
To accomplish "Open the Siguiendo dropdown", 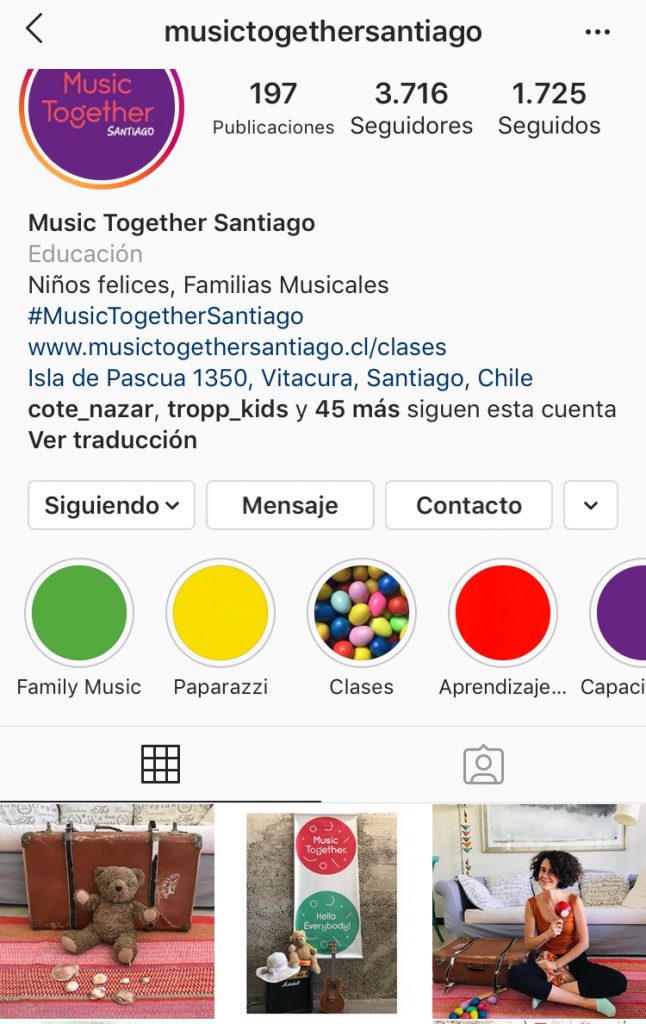I will [112, 505].
